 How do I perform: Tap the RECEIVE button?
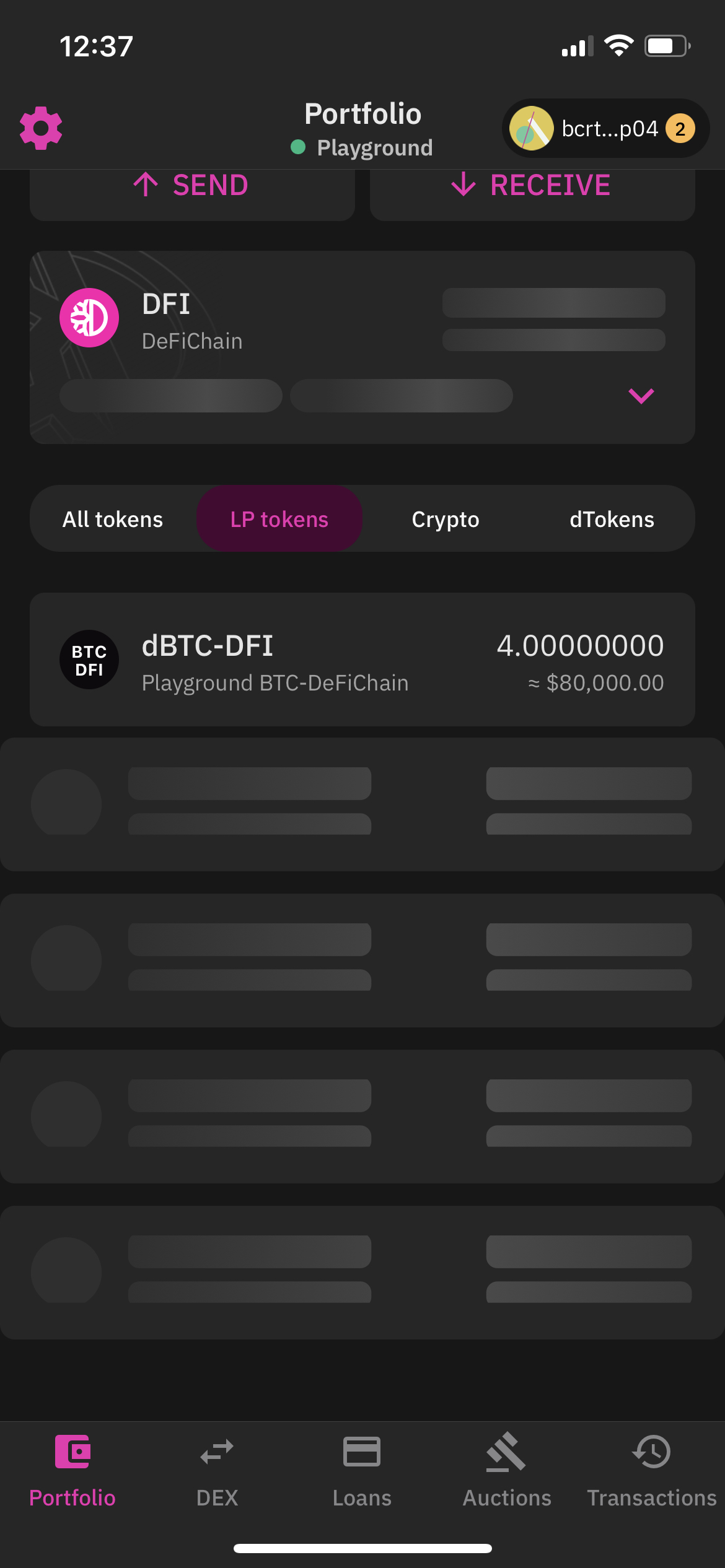coord(532,193)
